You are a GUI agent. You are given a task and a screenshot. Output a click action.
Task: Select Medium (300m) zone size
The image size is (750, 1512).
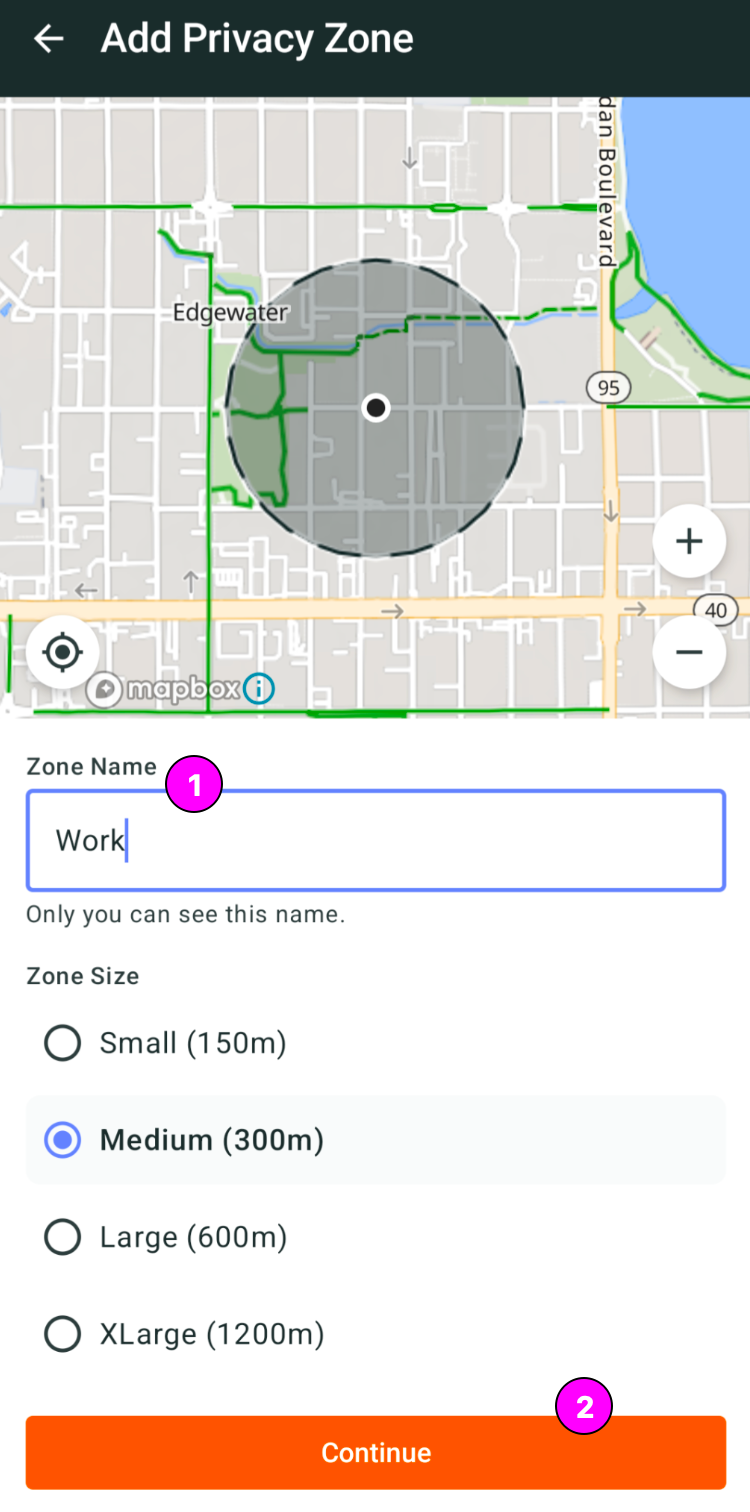[375, 1140]
